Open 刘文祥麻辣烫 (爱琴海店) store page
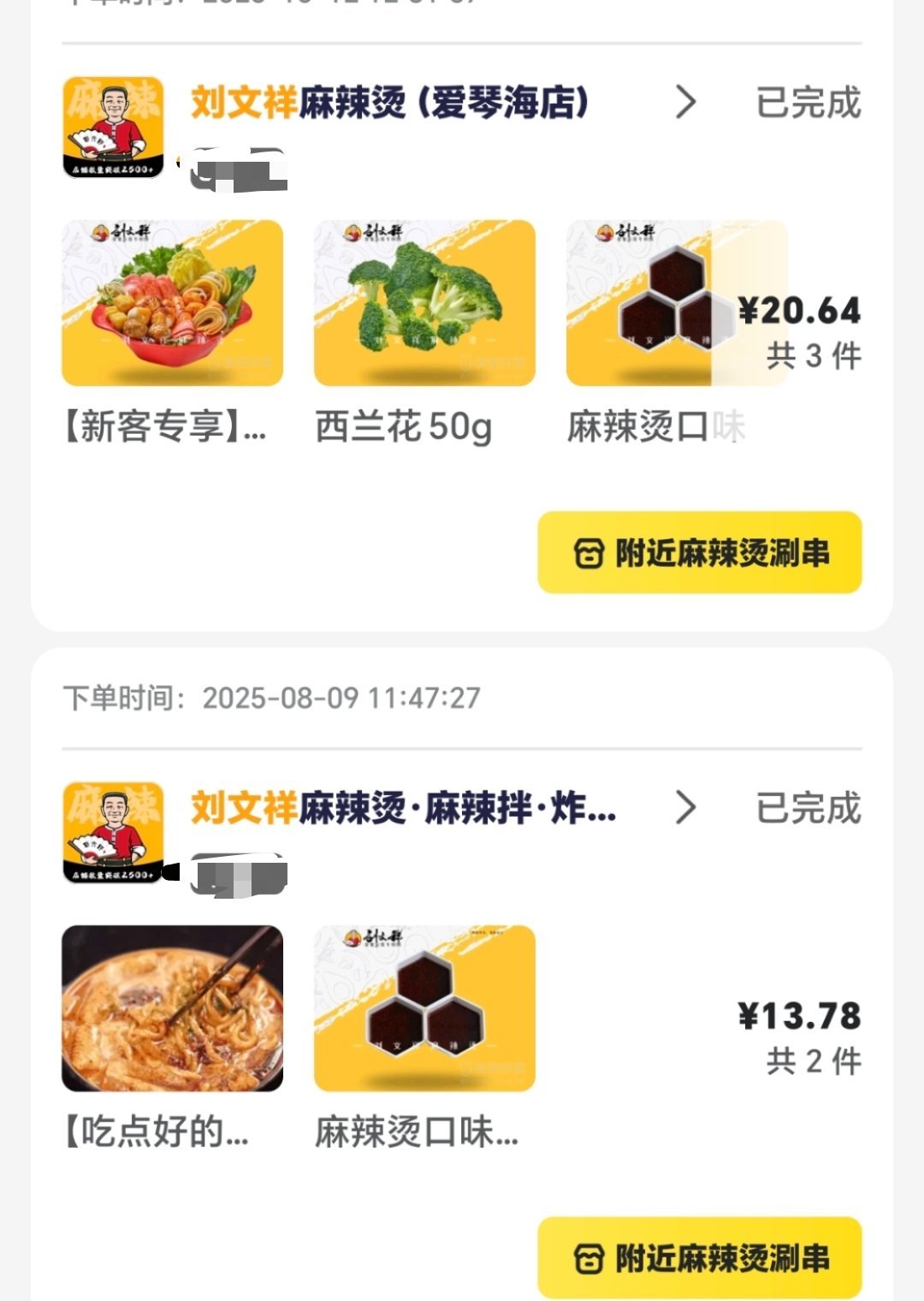Image resolution: width=924 pixels, height=1301 pixels. click(x=389, y=104)
